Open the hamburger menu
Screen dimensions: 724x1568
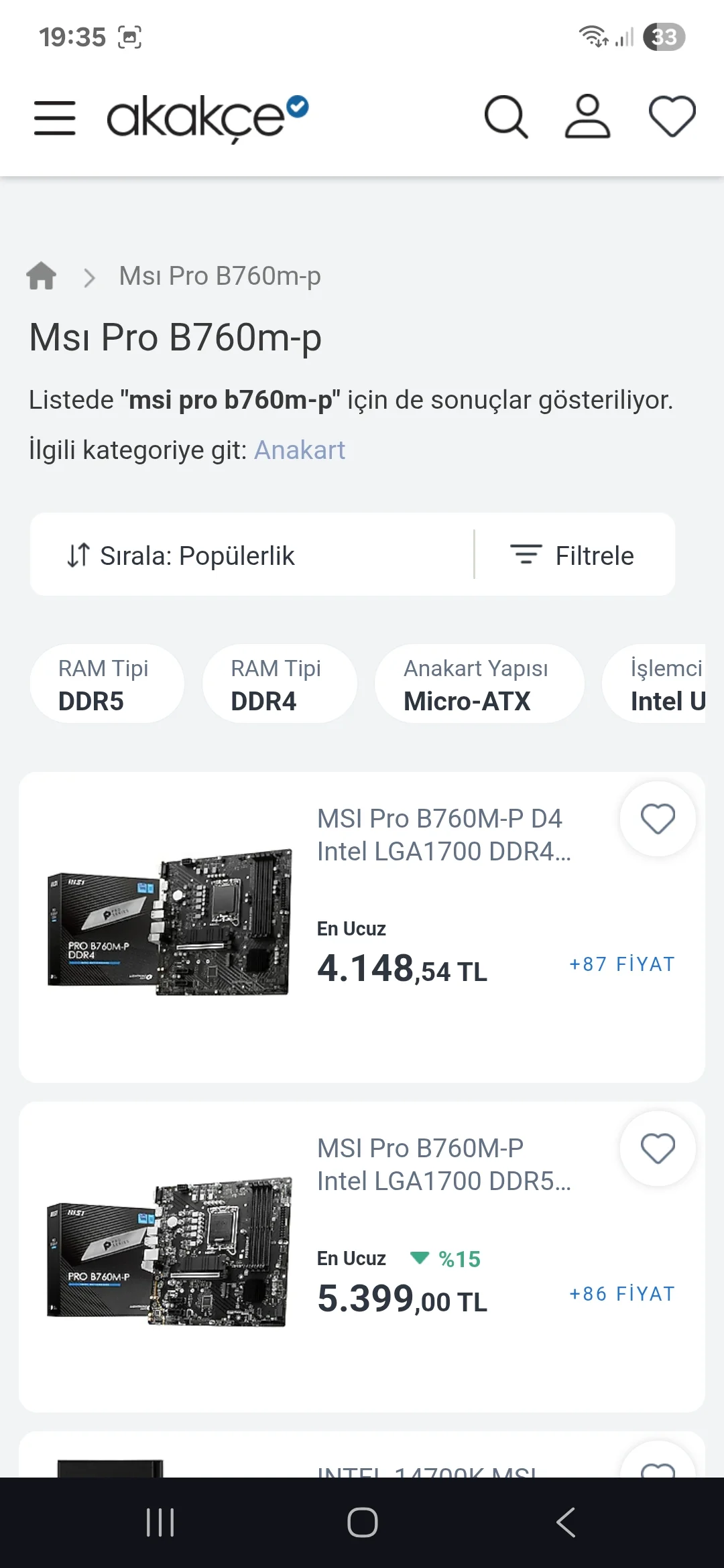54,118
